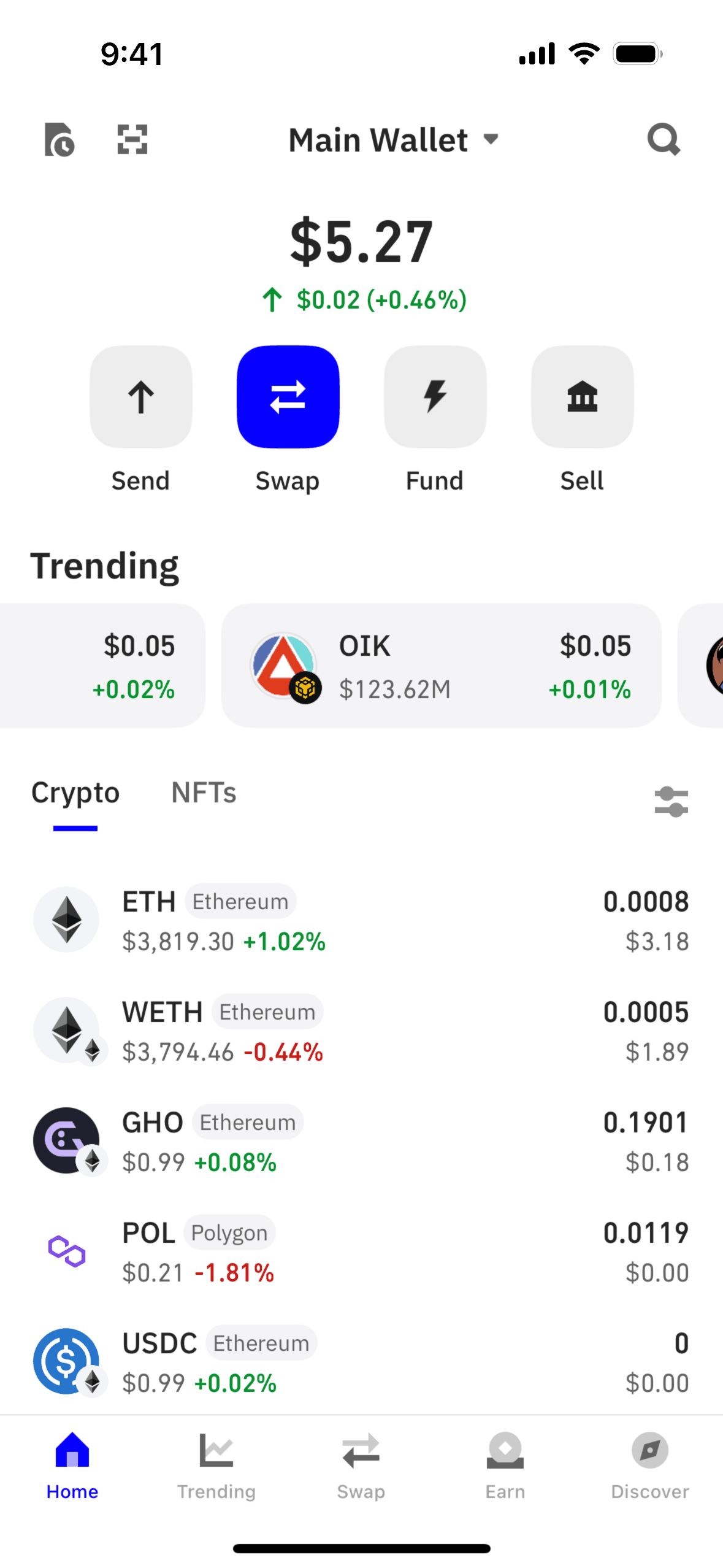Viewport: 723px width, 1568px height.
Task: View GHO token details
Action: coord(361,1141)
